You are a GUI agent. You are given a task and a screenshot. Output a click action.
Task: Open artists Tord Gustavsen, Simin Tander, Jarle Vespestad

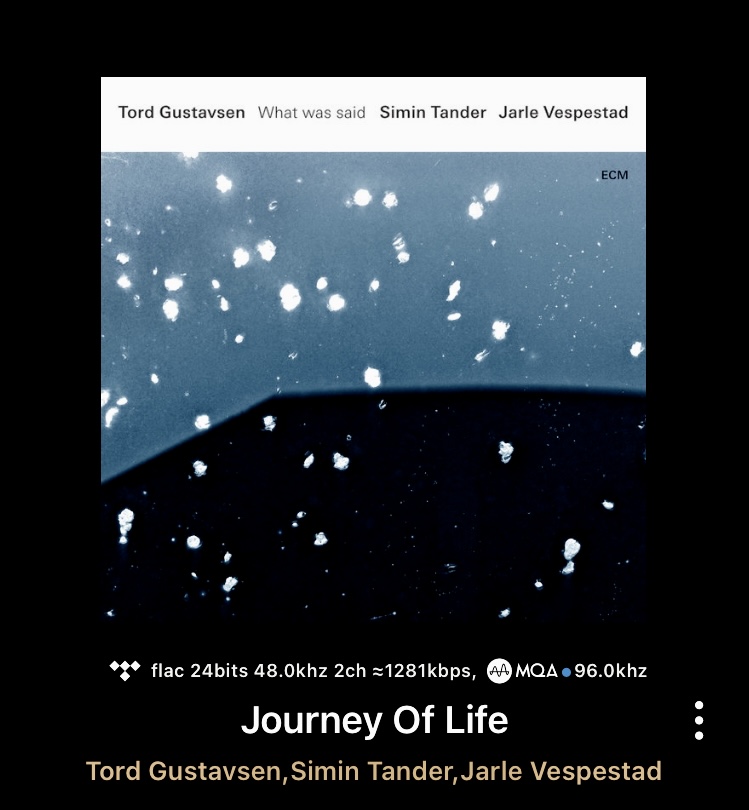(374, 772)
